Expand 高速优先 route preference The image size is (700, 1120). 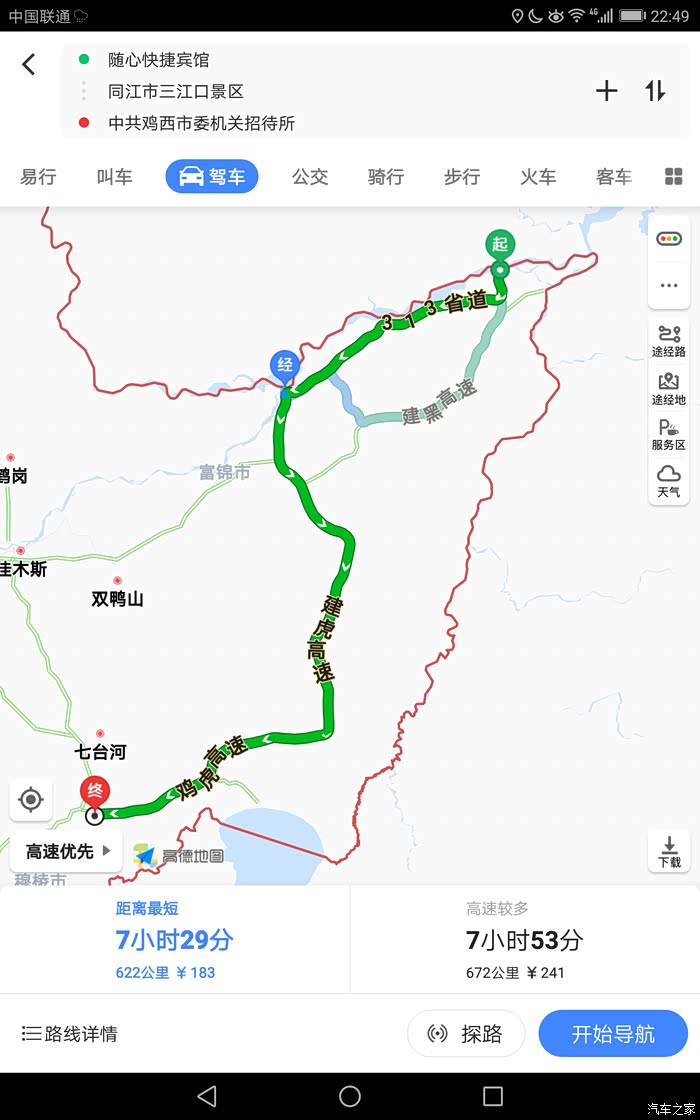pos(67,852)
